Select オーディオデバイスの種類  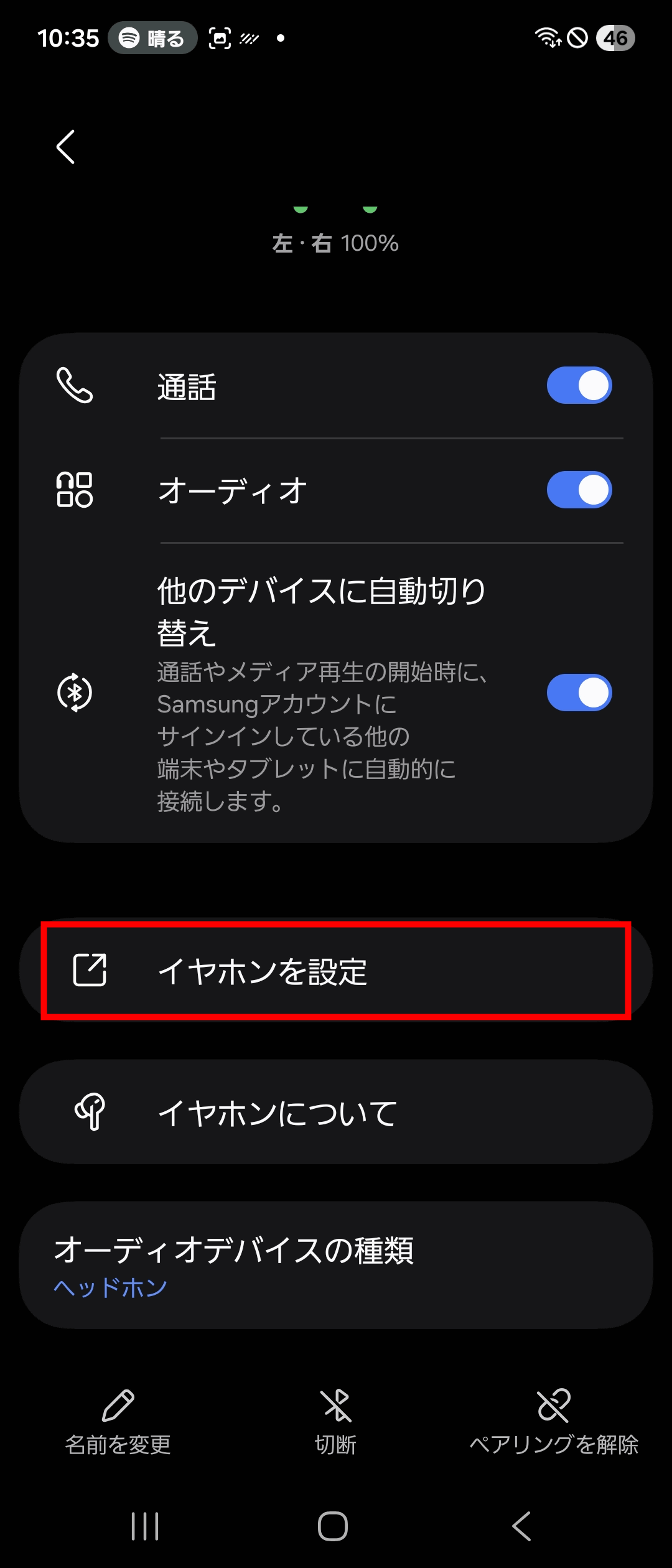(x=336, y=1265)
